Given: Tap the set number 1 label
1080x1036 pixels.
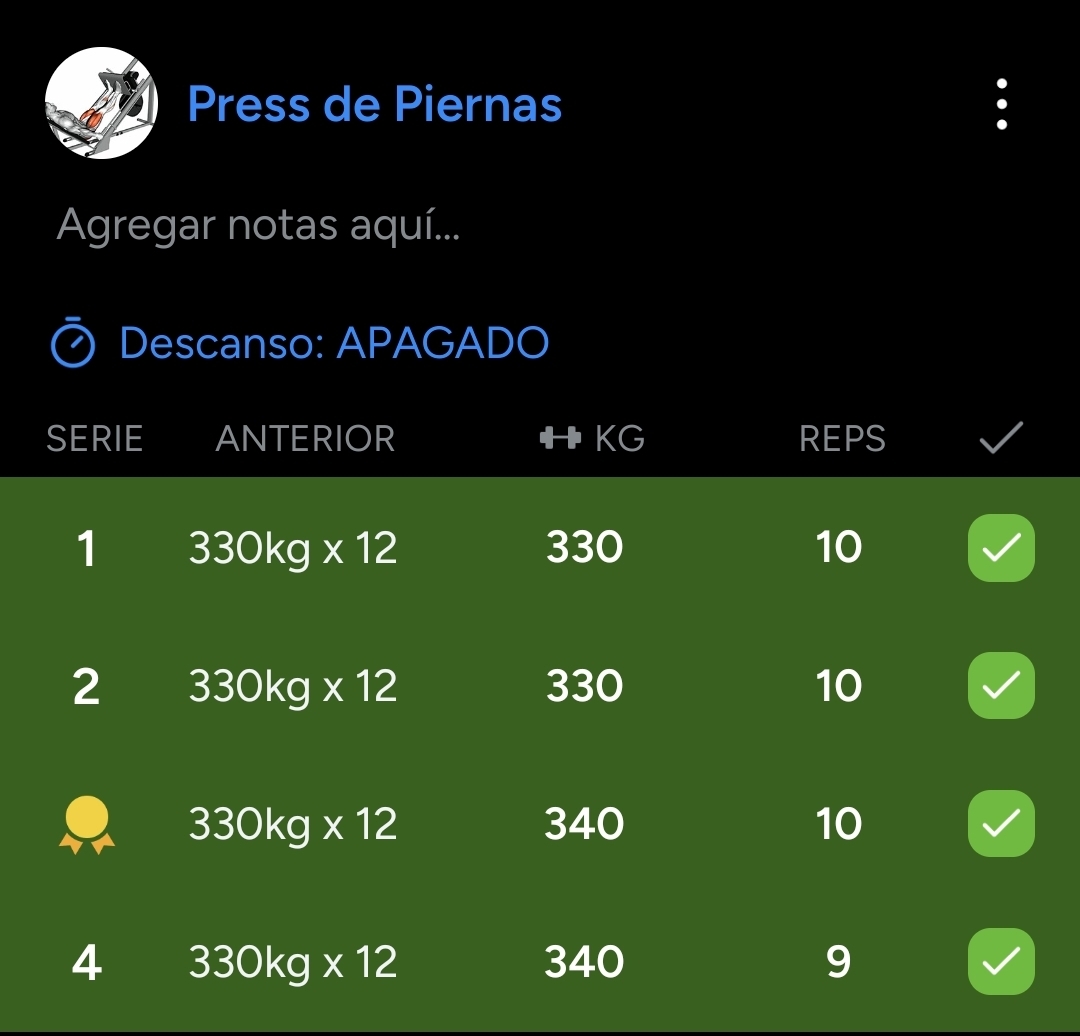Looking at the screenshot, I should click(x=87, y=548).
